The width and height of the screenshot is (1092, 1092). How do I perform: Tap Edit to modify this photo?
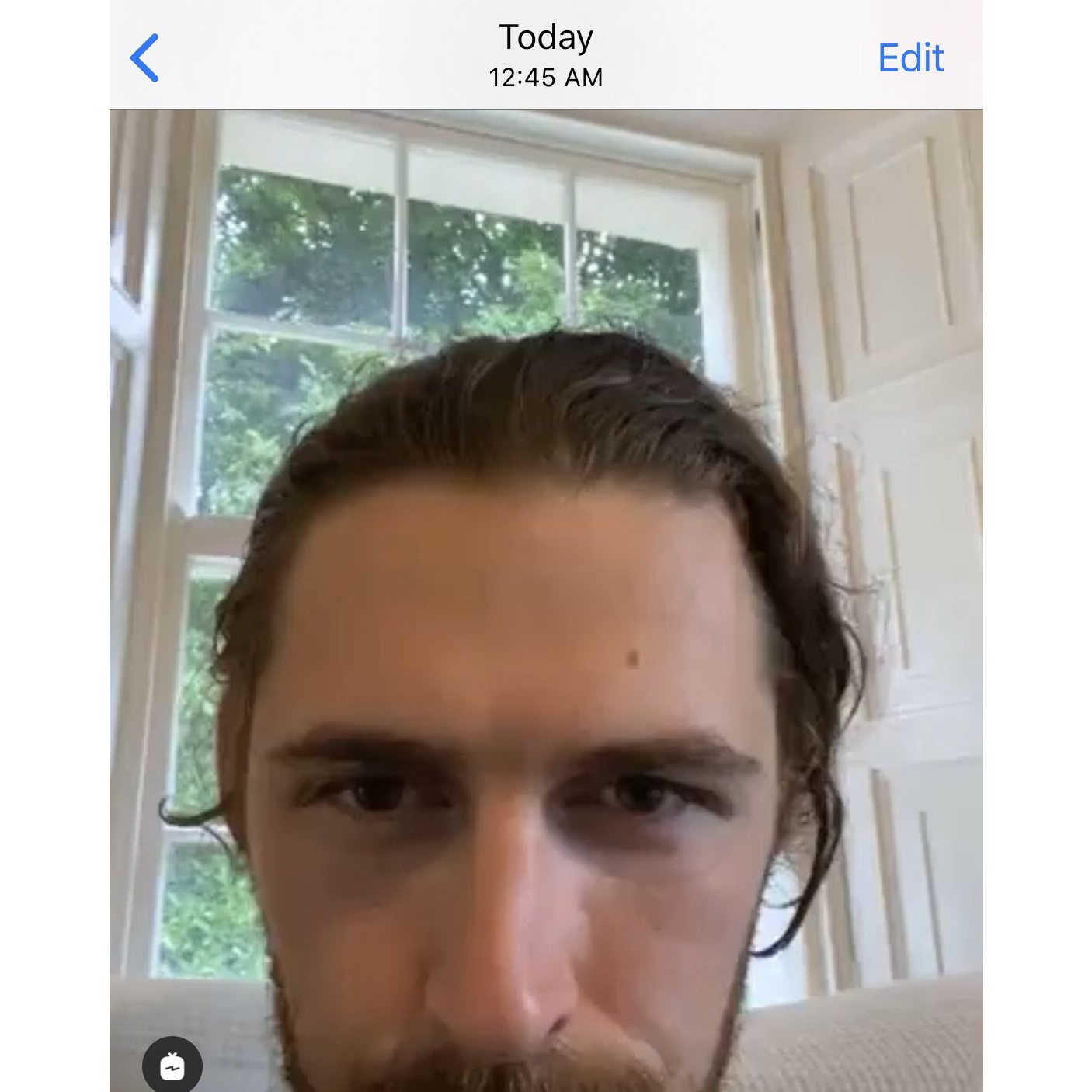coord(910,57)
